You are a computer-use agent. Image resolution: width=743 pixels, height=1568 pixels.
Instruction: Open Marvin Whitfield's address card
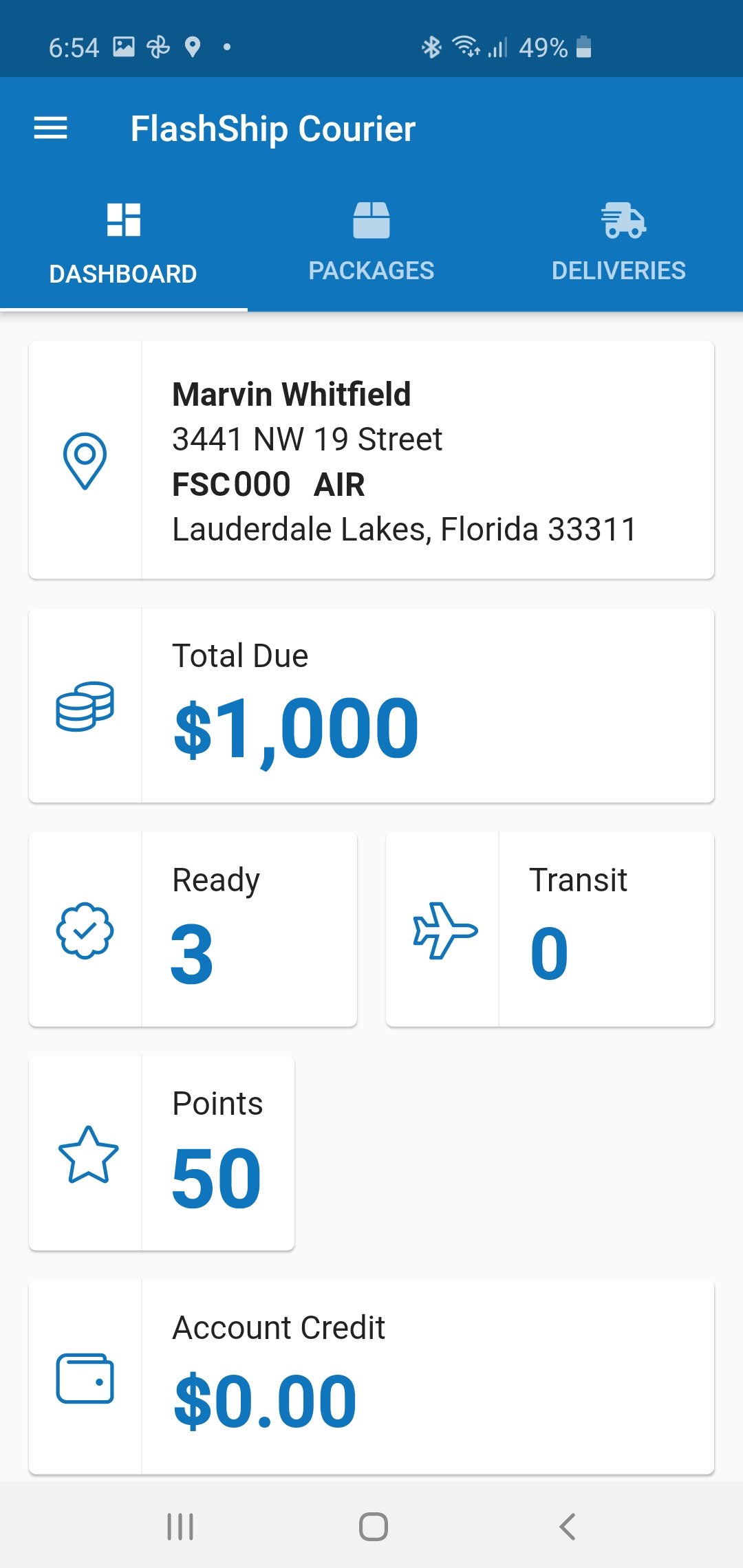(x=371, y=459)
